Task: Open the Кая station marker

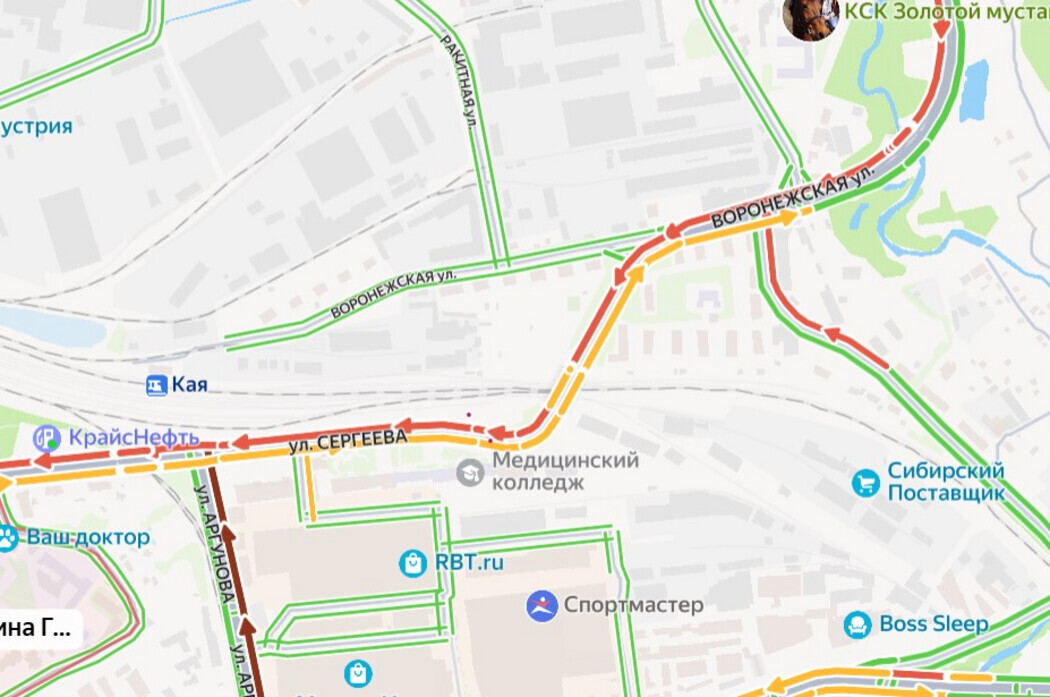Action: coord(157,384)
